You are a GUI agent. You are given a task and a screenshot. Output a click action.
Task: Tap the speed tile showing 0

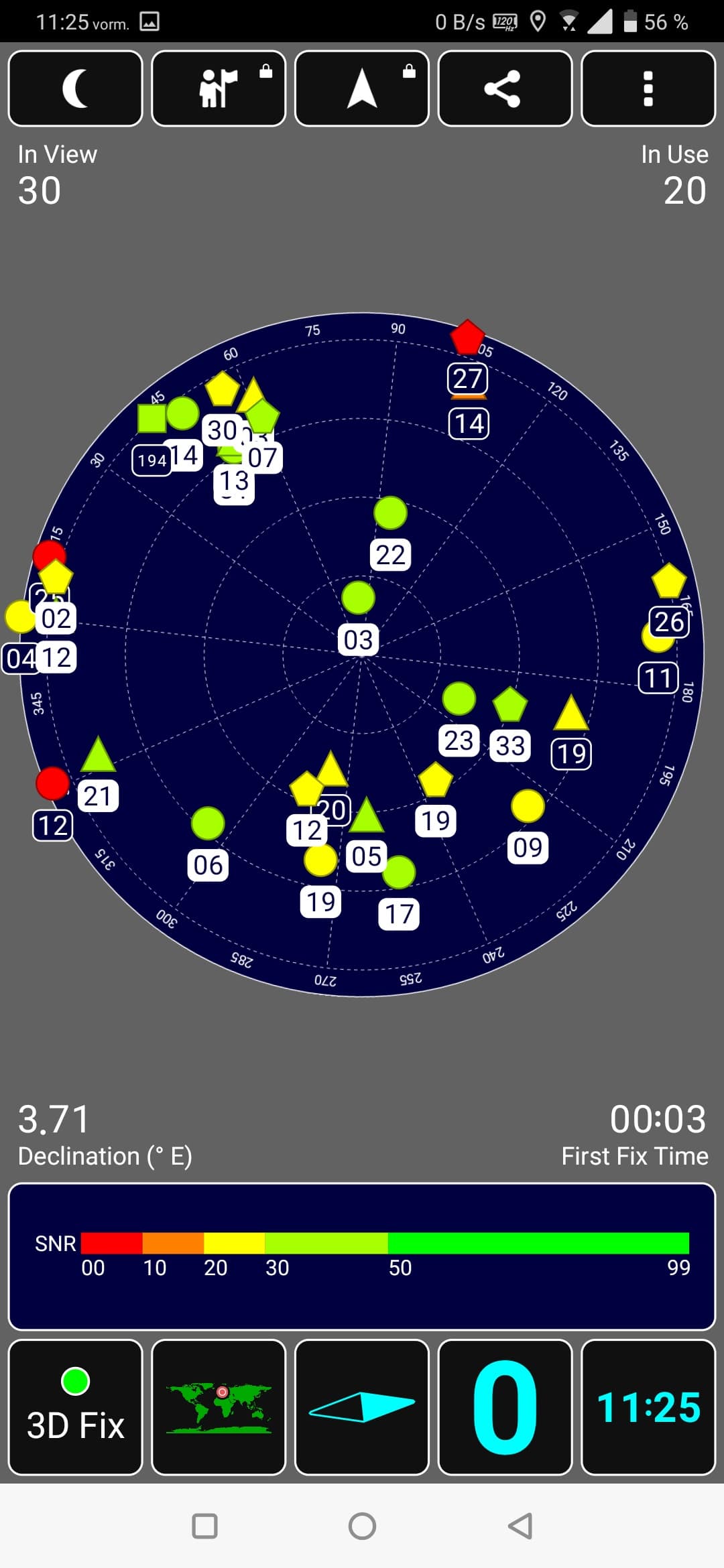coord(505,1407)
